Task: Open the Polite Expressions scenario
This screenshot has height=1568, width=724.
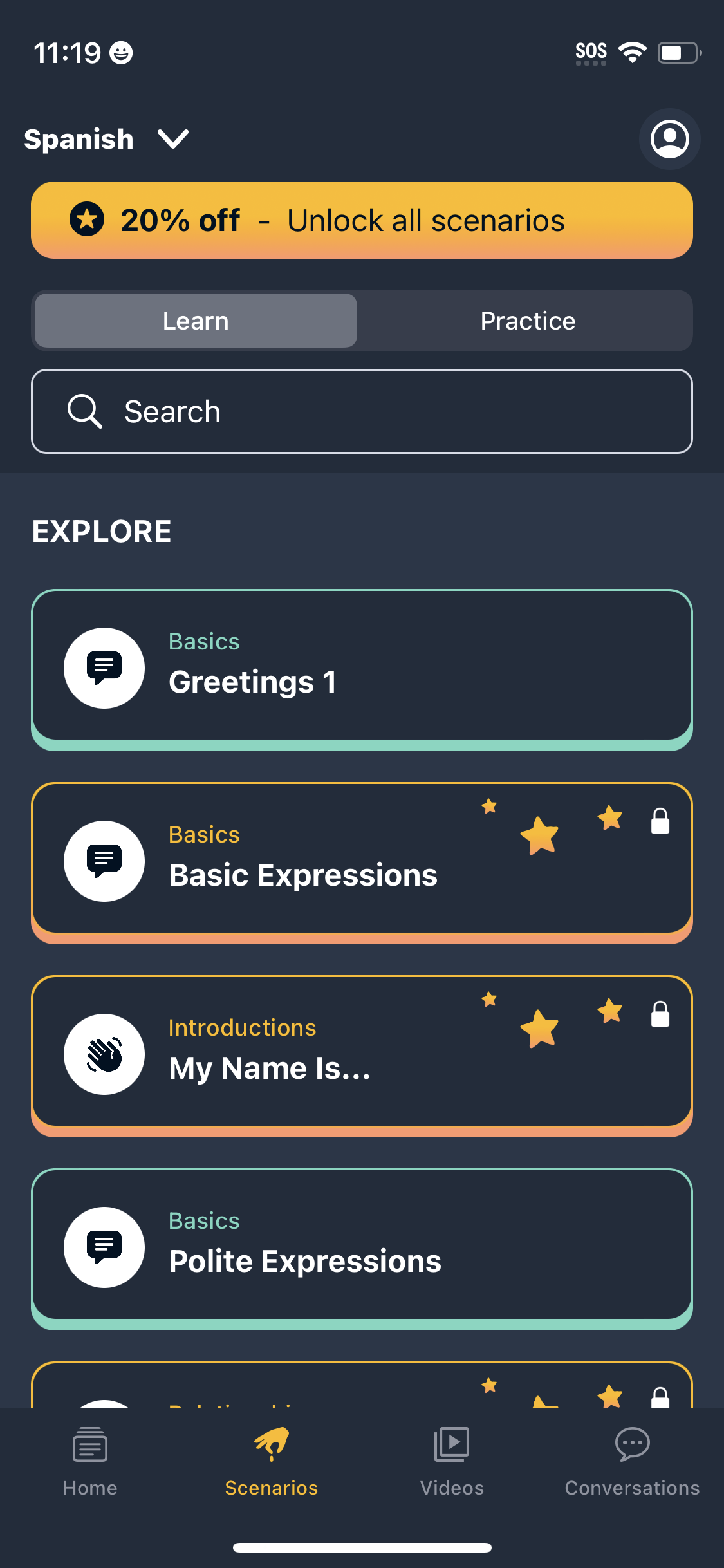Action: point(362,1247)
